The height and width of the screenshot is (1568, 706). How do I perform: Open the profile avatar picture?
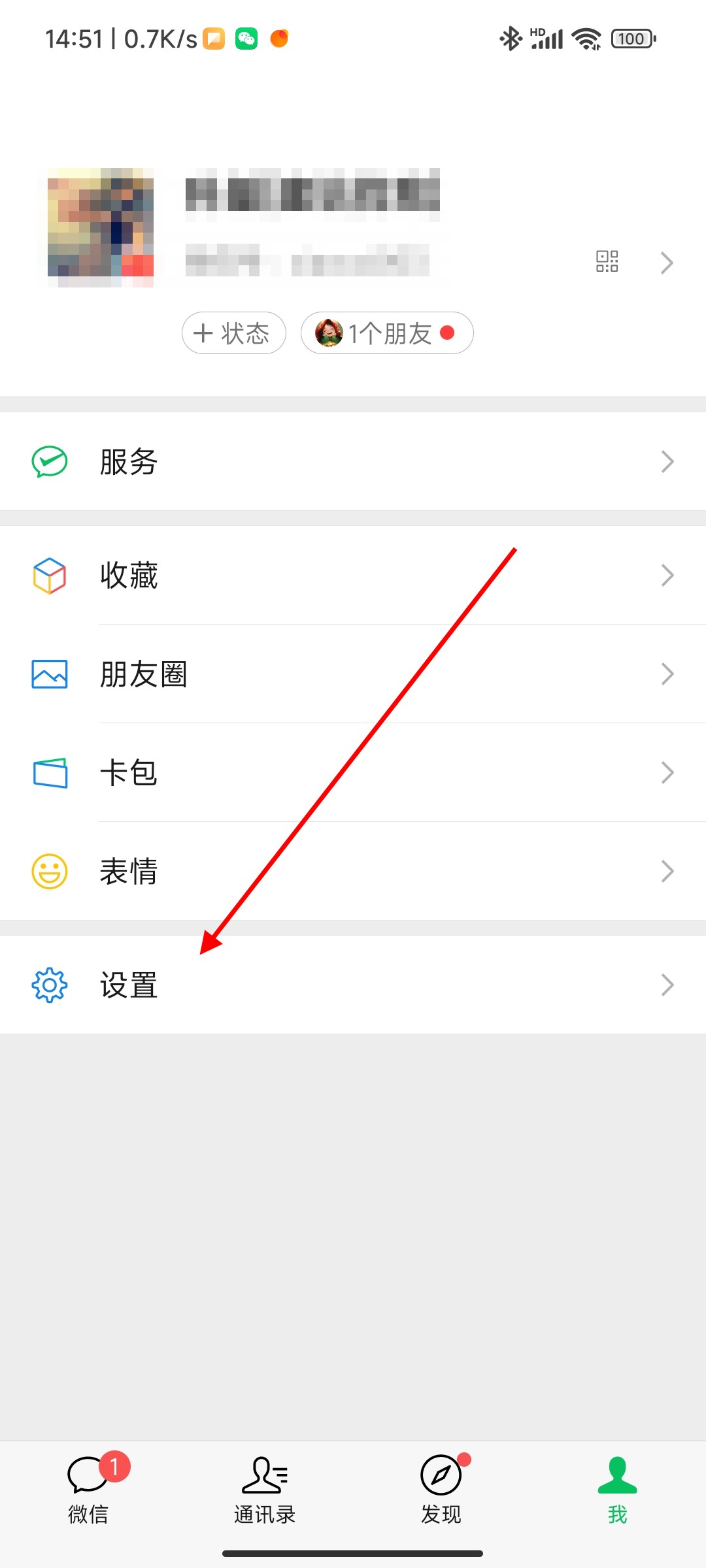(101, 227)
